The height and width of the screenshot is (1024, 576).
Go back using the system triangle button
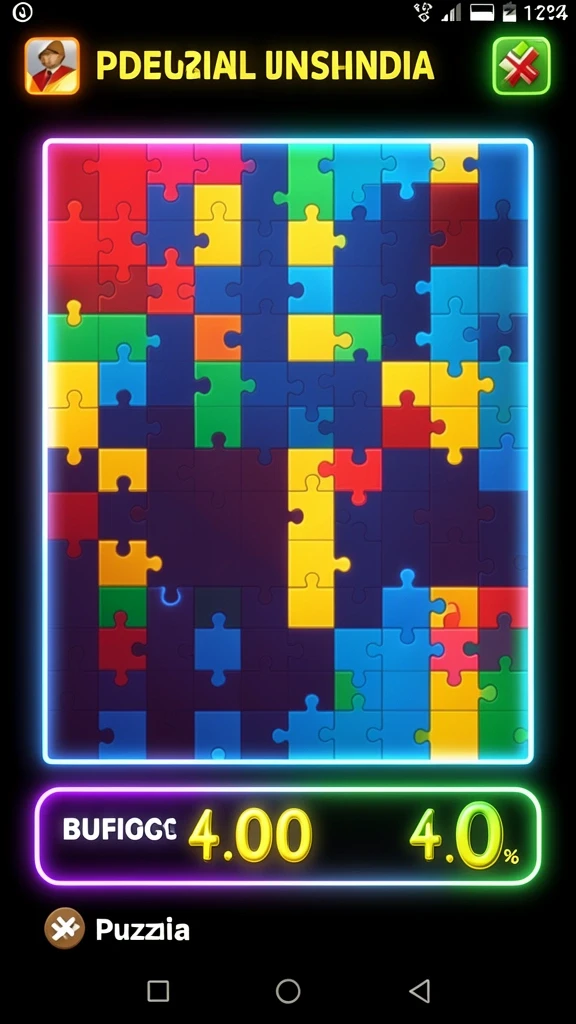point(419,991)
